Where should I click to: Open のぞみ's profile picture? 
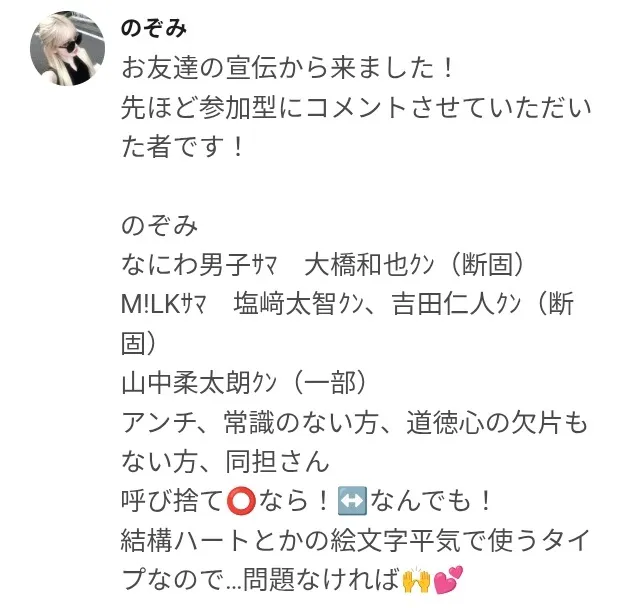point(68,49)
